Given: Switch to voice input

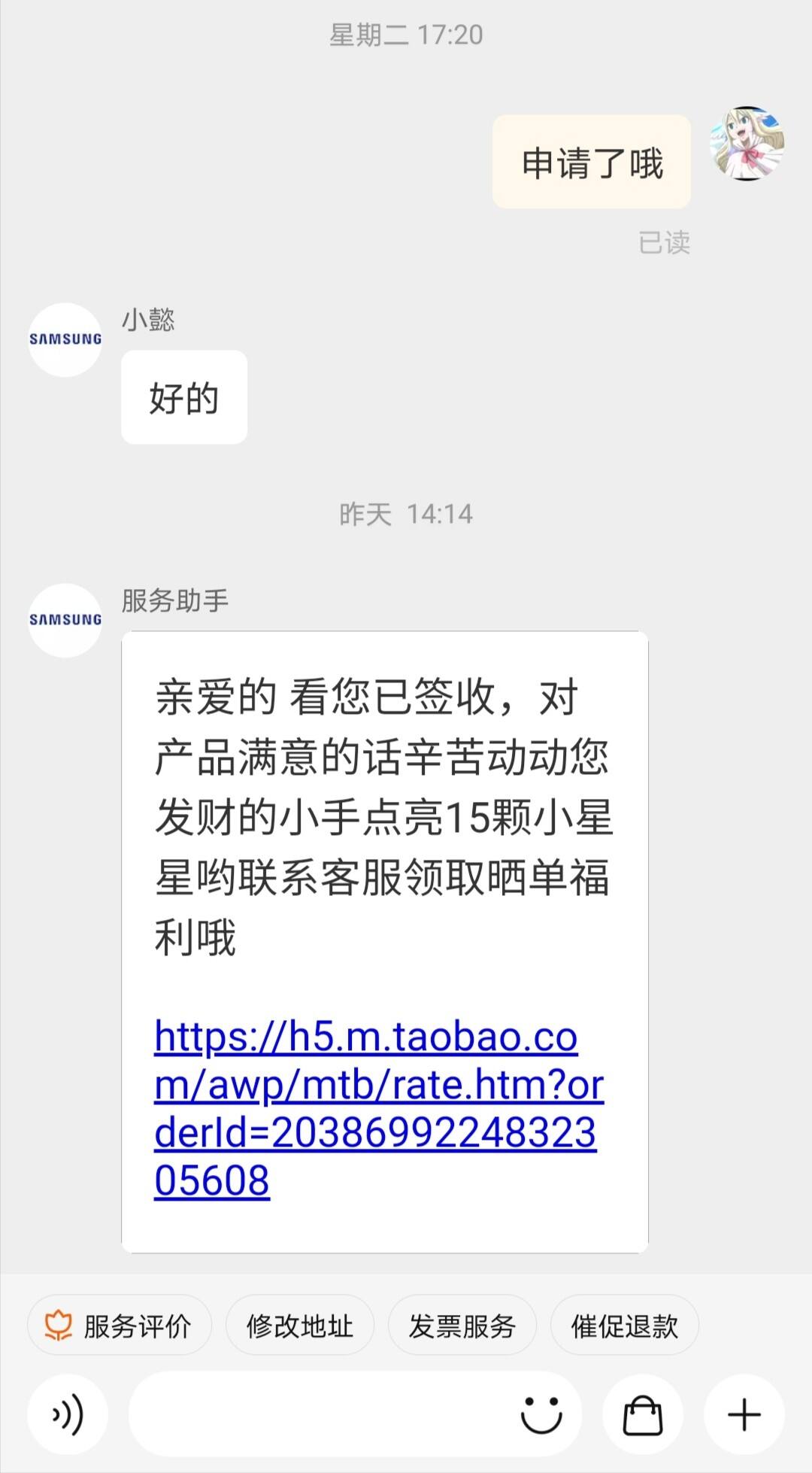Looking at the screenshot, I should click(x=68, y=1415).
